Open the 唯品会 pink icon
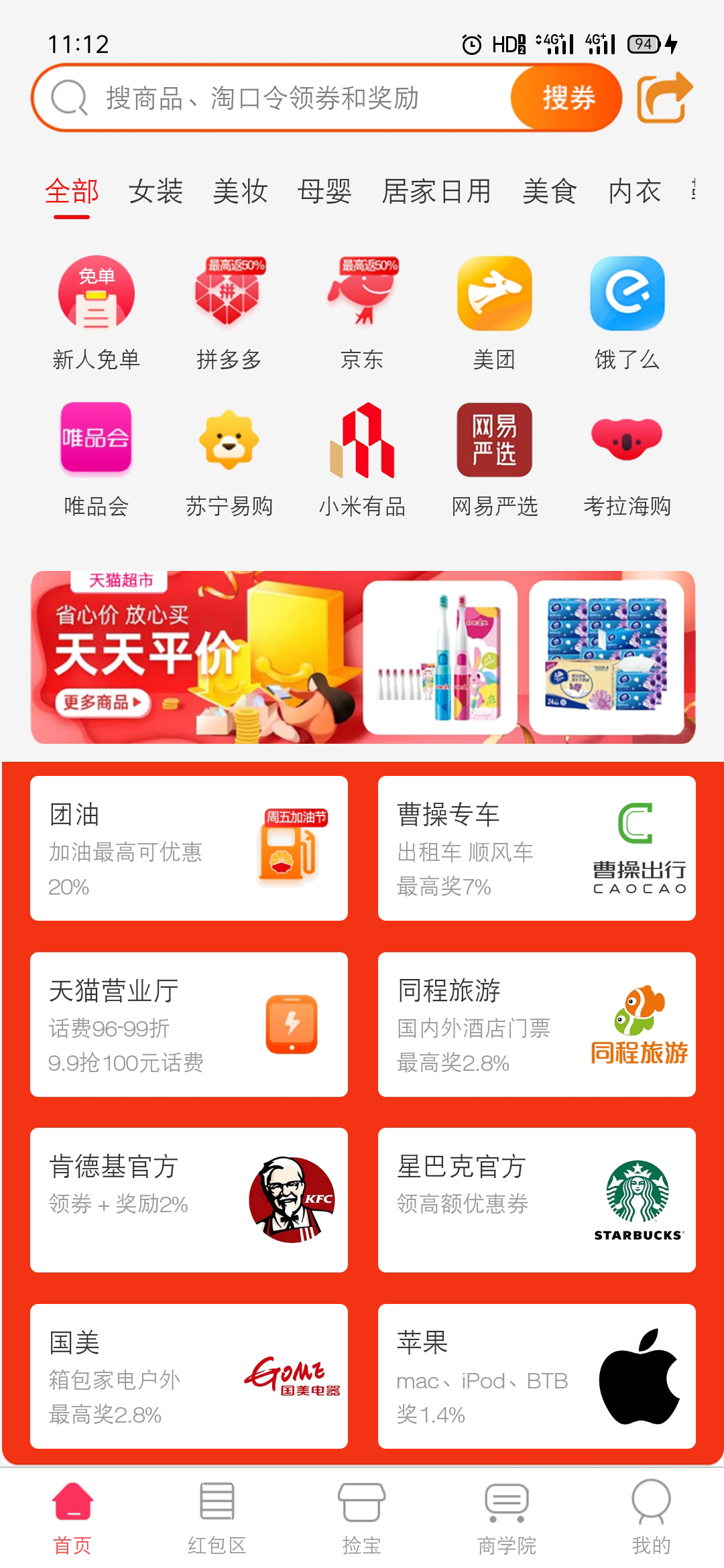724x1568 pixels. click(x=95, y=439)
